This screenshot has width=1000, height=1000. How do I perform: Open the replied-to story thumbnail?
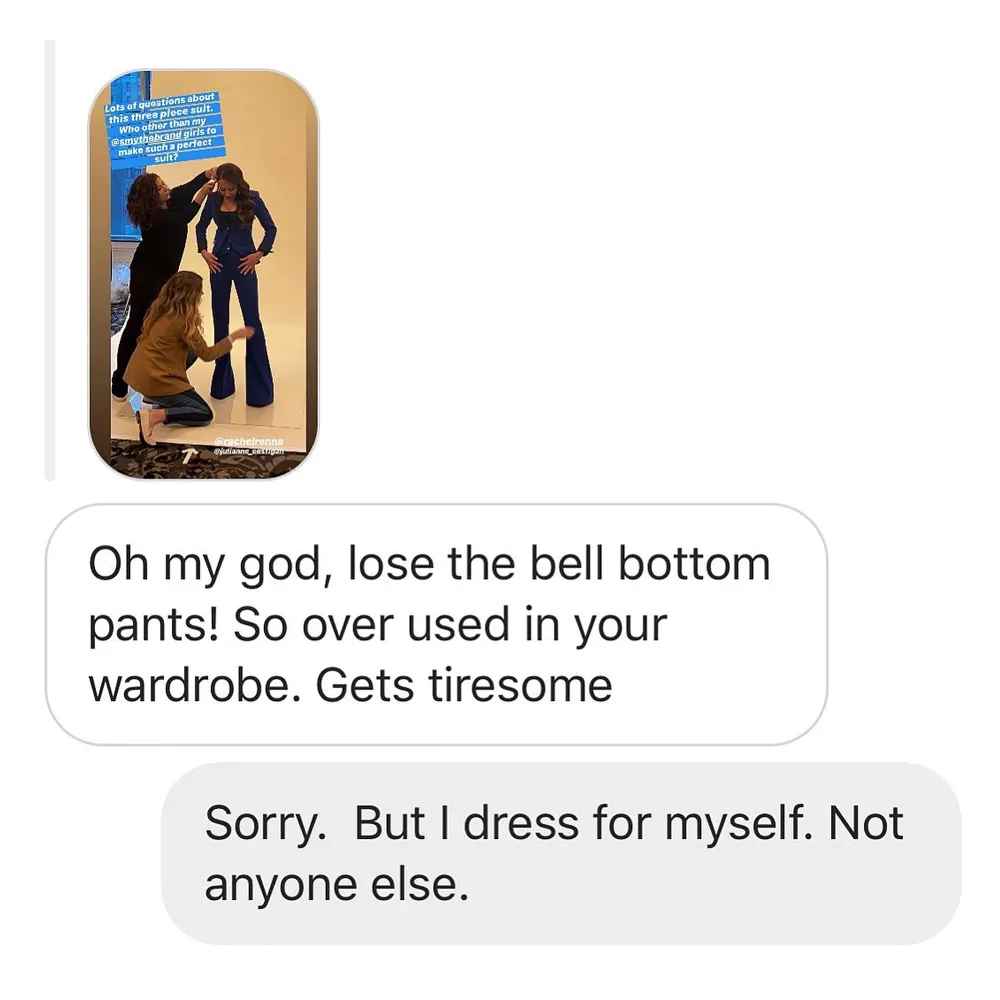click(204, 275)
